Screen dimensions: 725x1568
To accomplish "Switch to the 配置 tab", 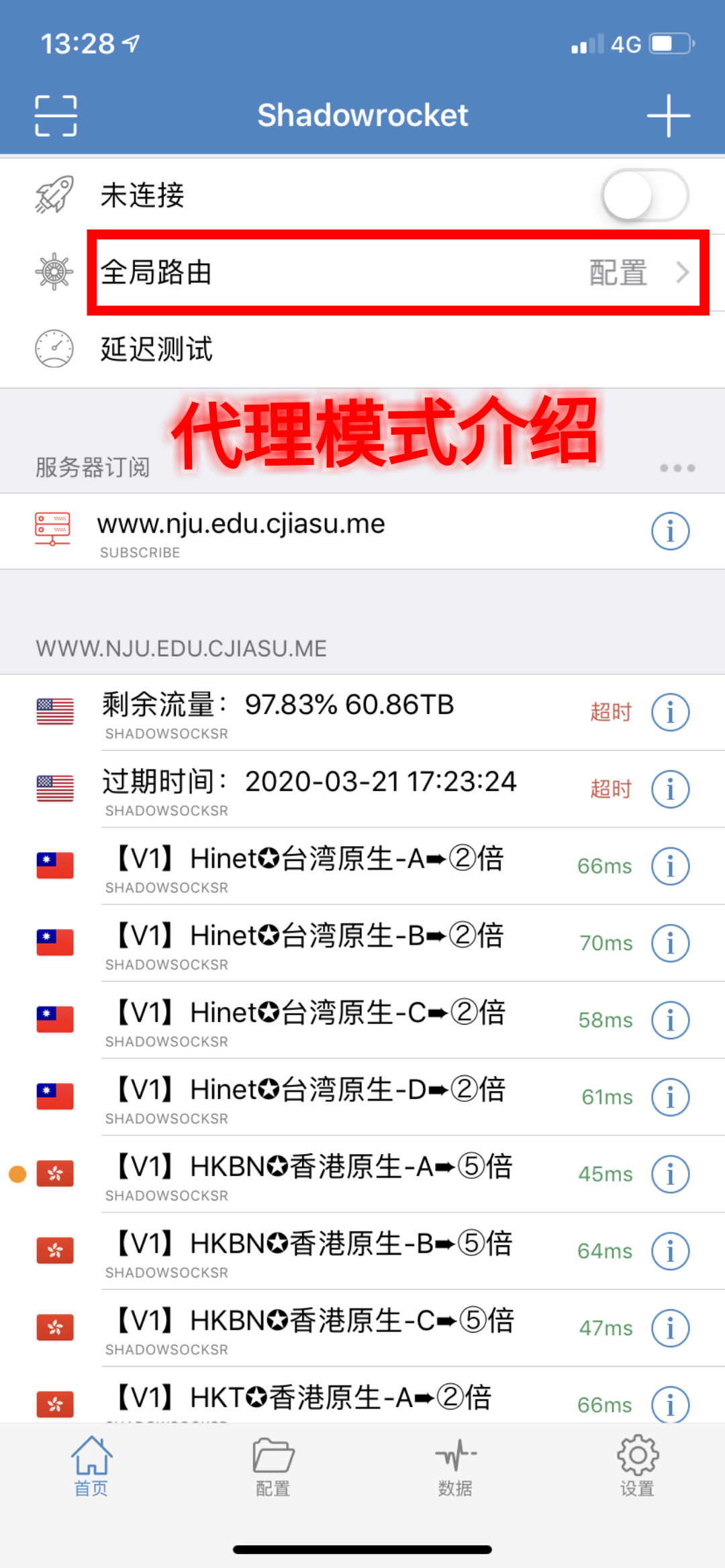I will (273, 1467).
